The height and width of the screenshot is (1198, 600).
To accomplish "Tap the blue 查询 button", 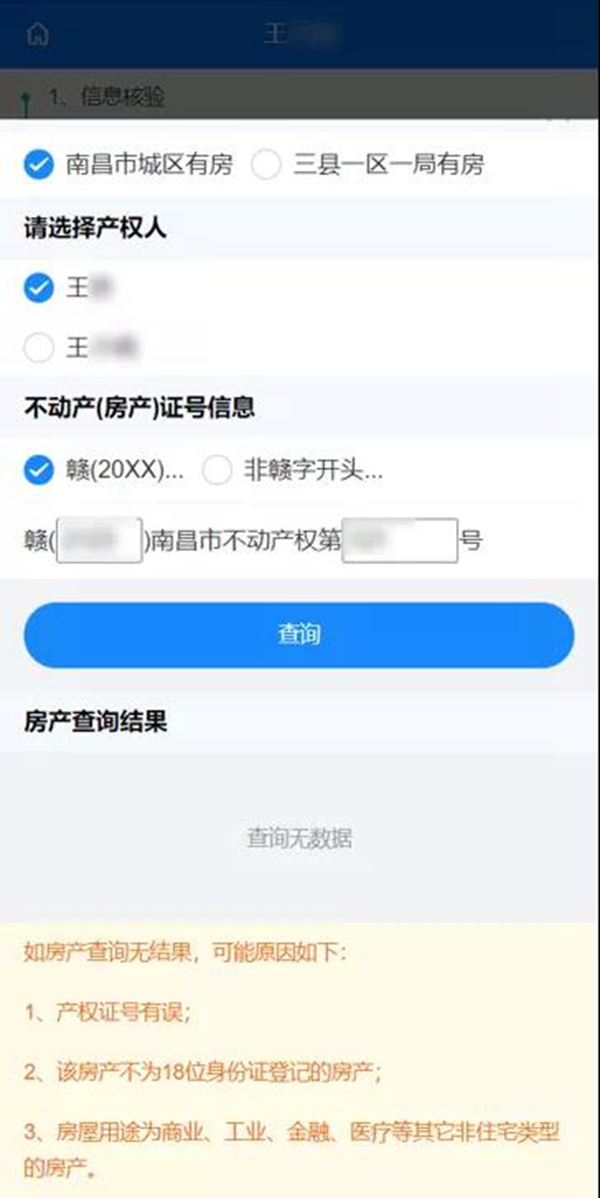I will pyautogui.click(x=299, y=635).
